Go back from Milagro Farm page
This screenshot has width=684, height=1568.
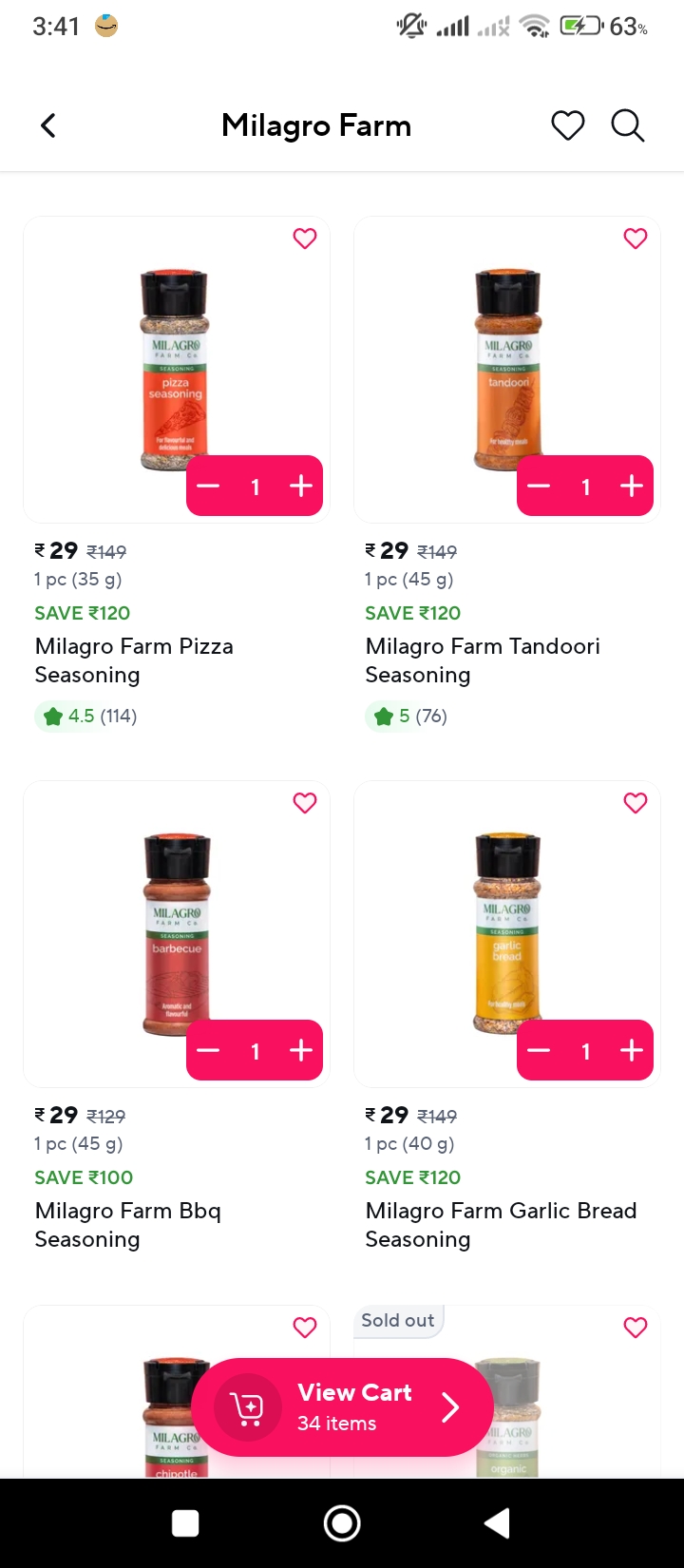point(48,125)
